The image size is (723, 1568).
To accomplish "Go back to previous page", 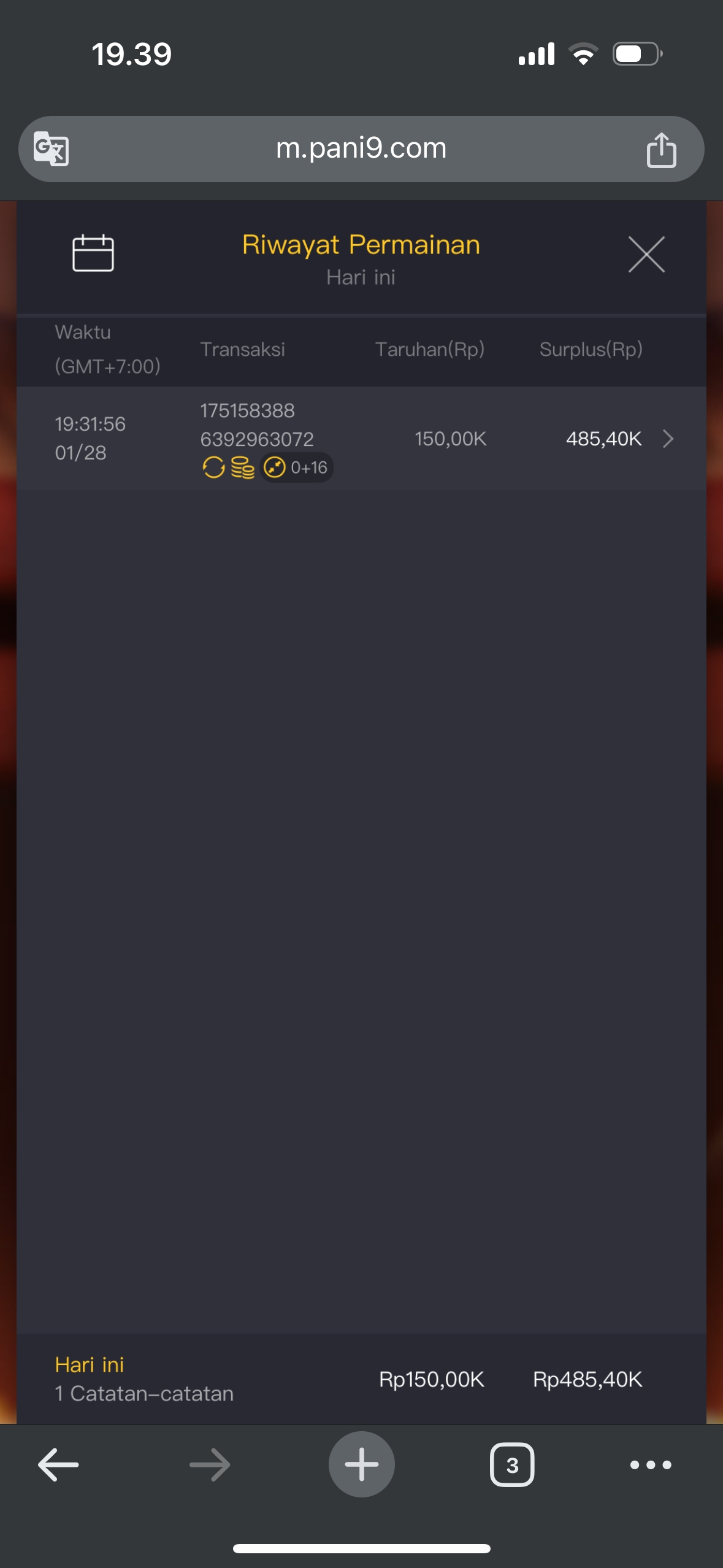I will tap(59, 1465).
